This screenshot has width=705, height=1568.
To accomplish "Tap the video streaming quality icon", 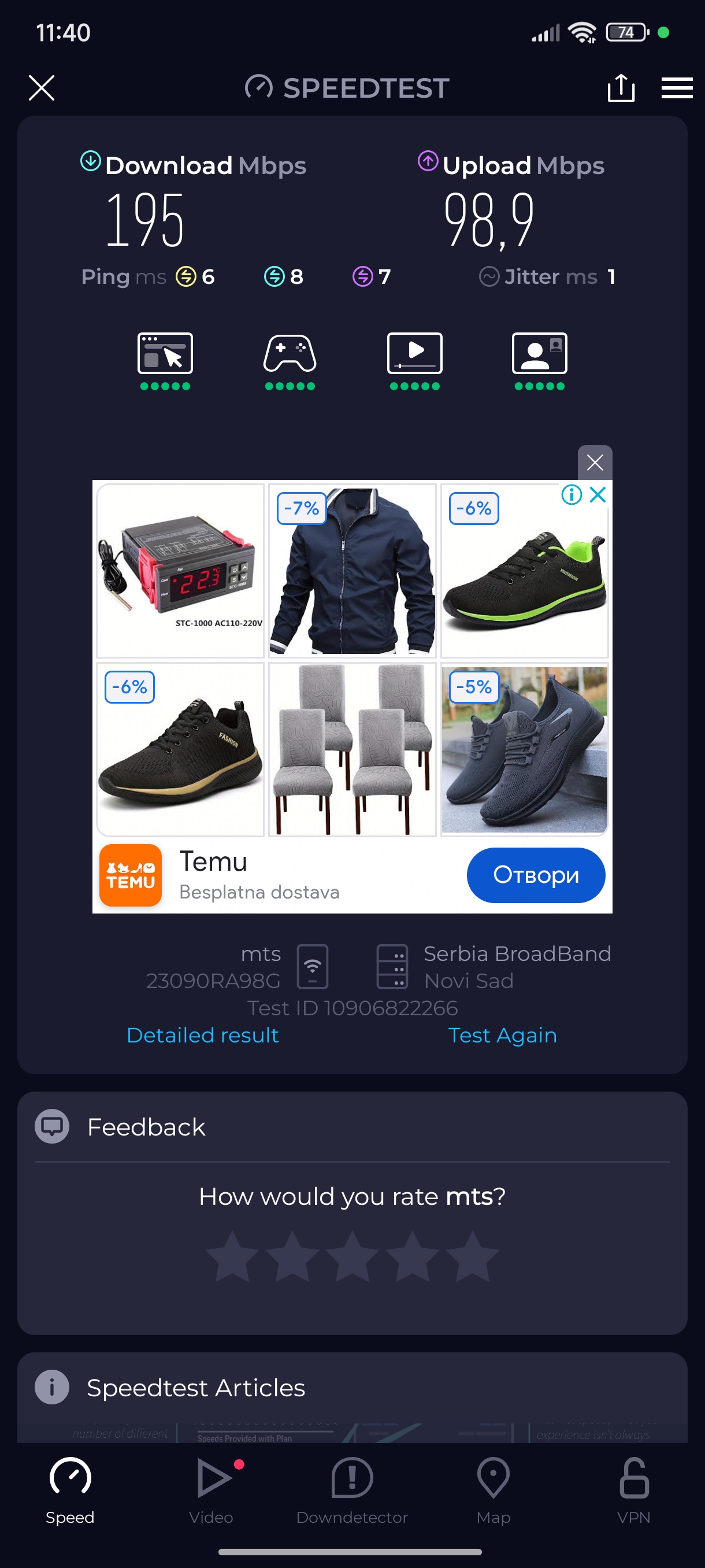I will (414, 354).
